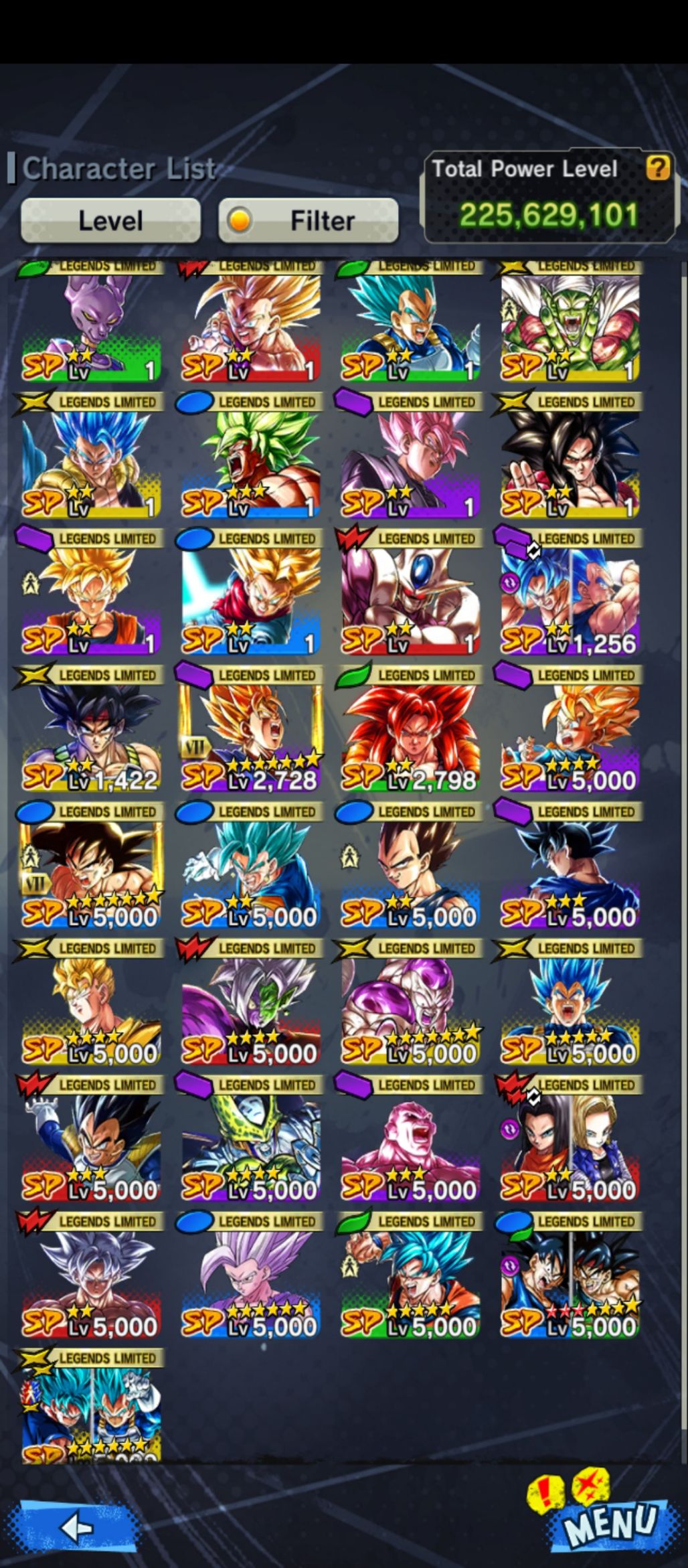Open the Filter options
The image size is (688, 1568).
click(309, 220)
